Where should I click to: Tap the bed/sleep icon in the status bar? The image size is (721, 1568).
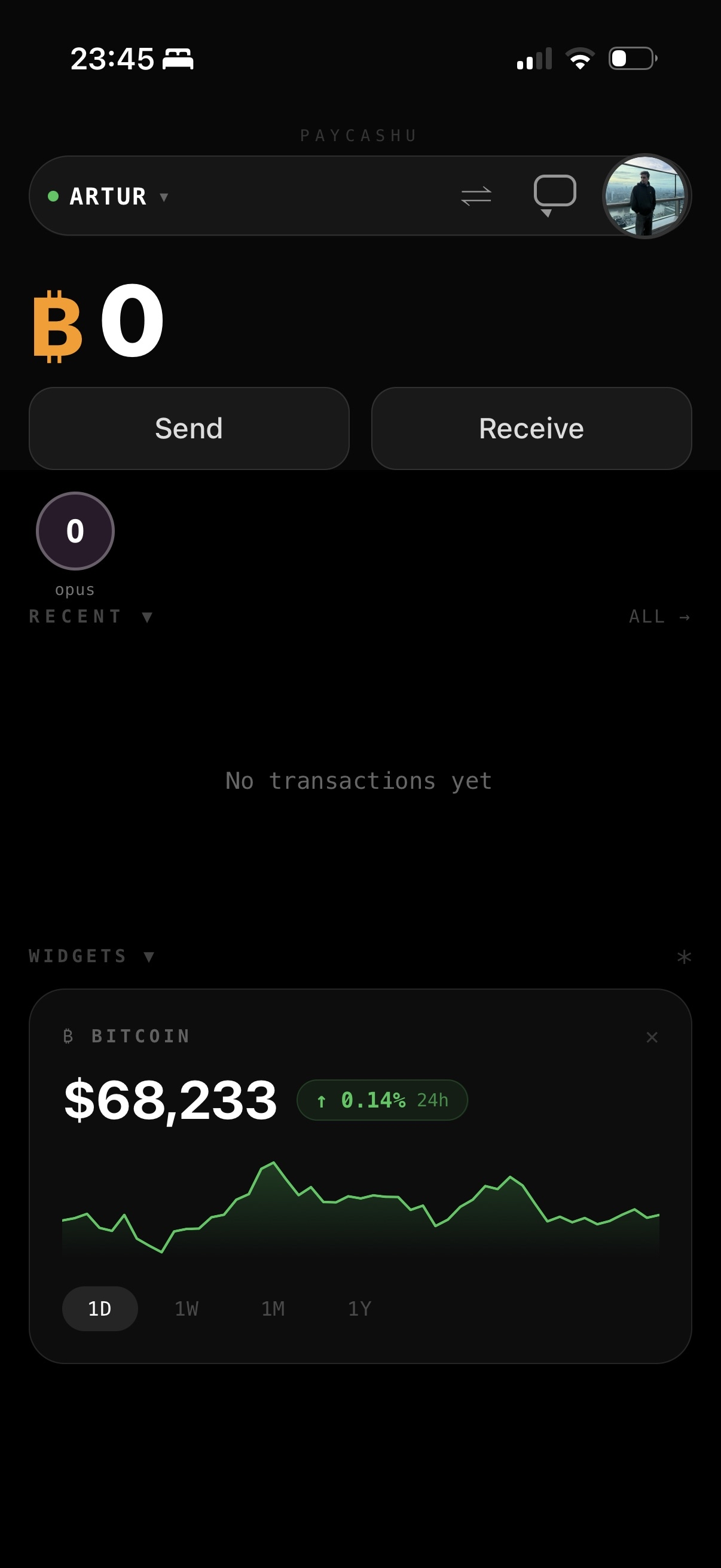(179, 58)
